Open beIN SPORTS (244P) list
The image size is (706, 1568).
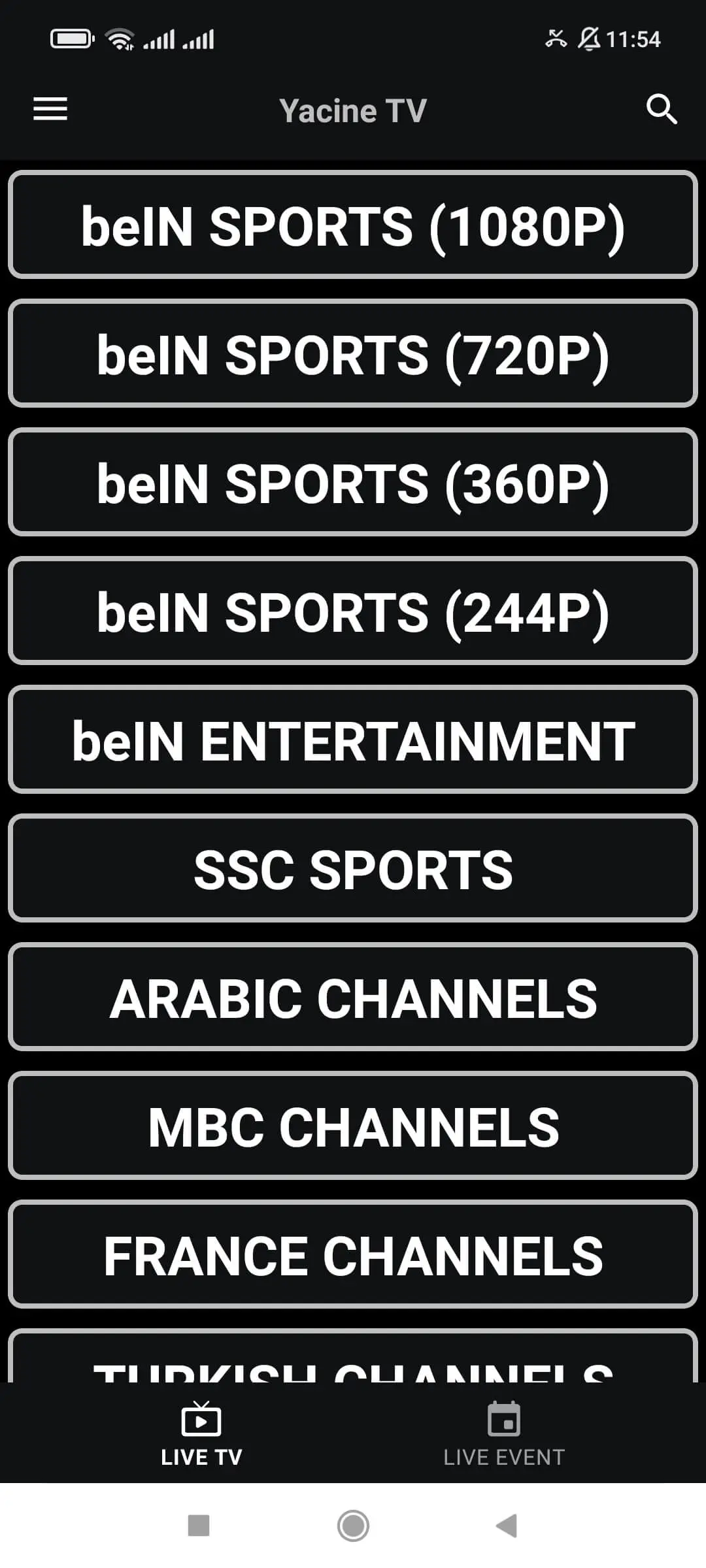[x=353, y=611]
